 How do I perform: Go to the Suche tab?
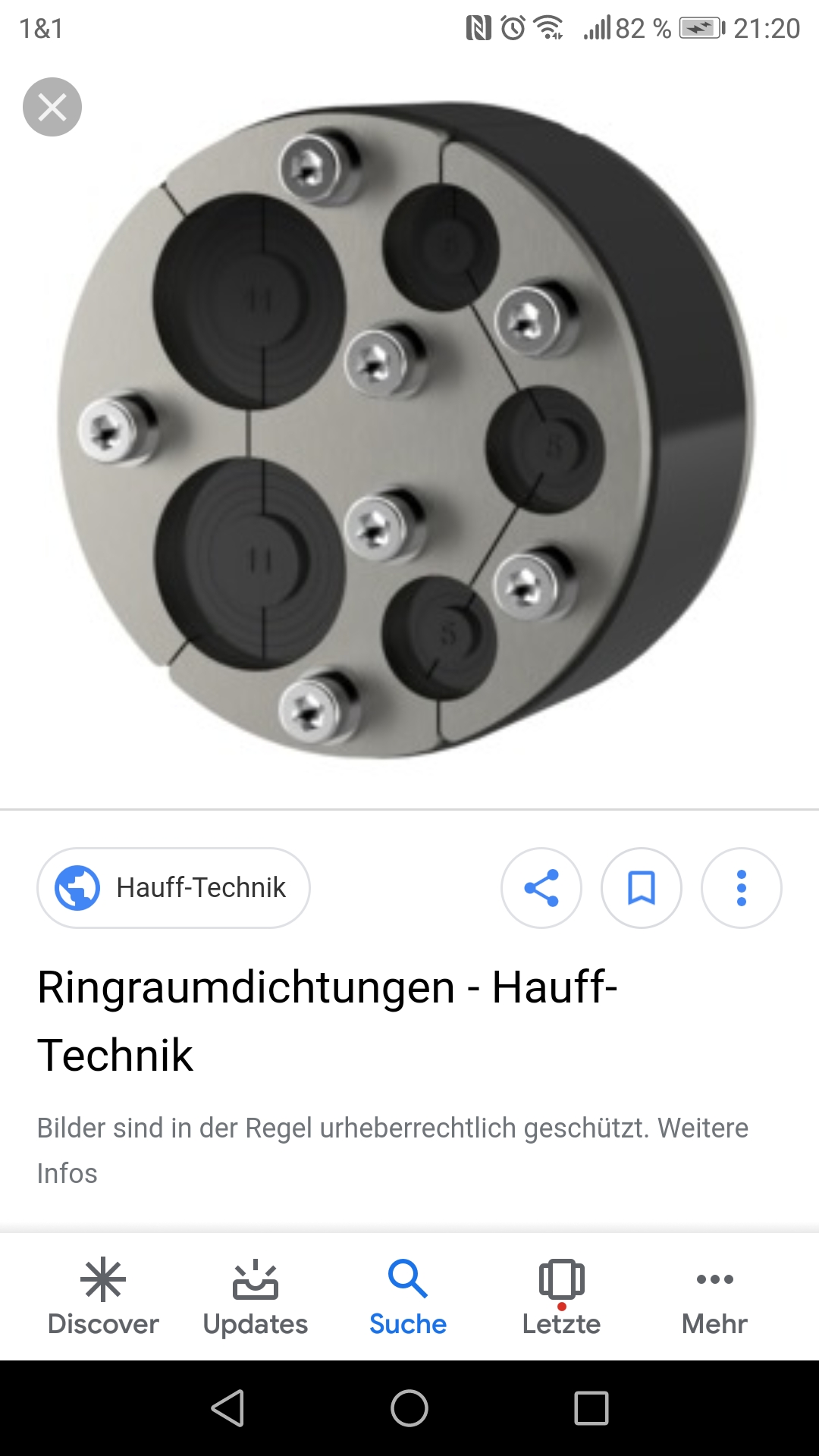tap(408, 1298)
